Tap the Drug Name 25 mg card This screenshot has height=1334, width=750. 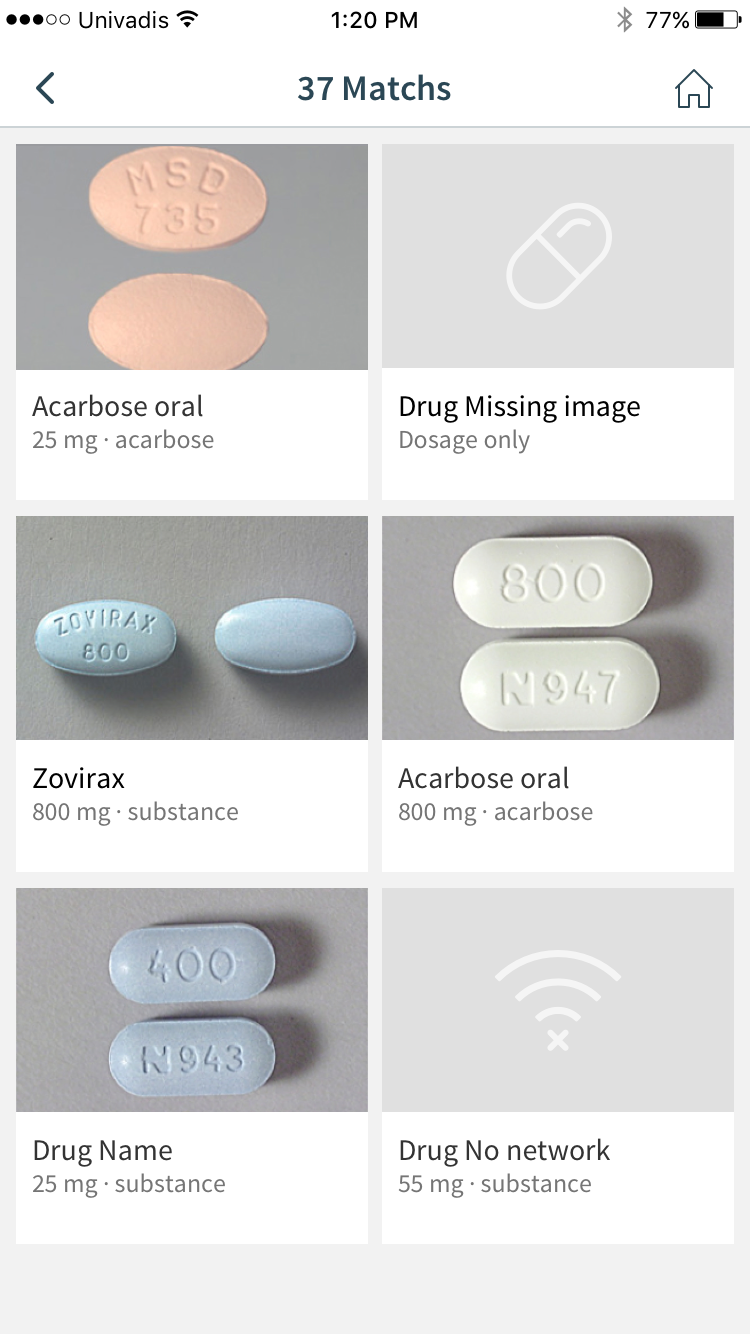(192, 1066)
